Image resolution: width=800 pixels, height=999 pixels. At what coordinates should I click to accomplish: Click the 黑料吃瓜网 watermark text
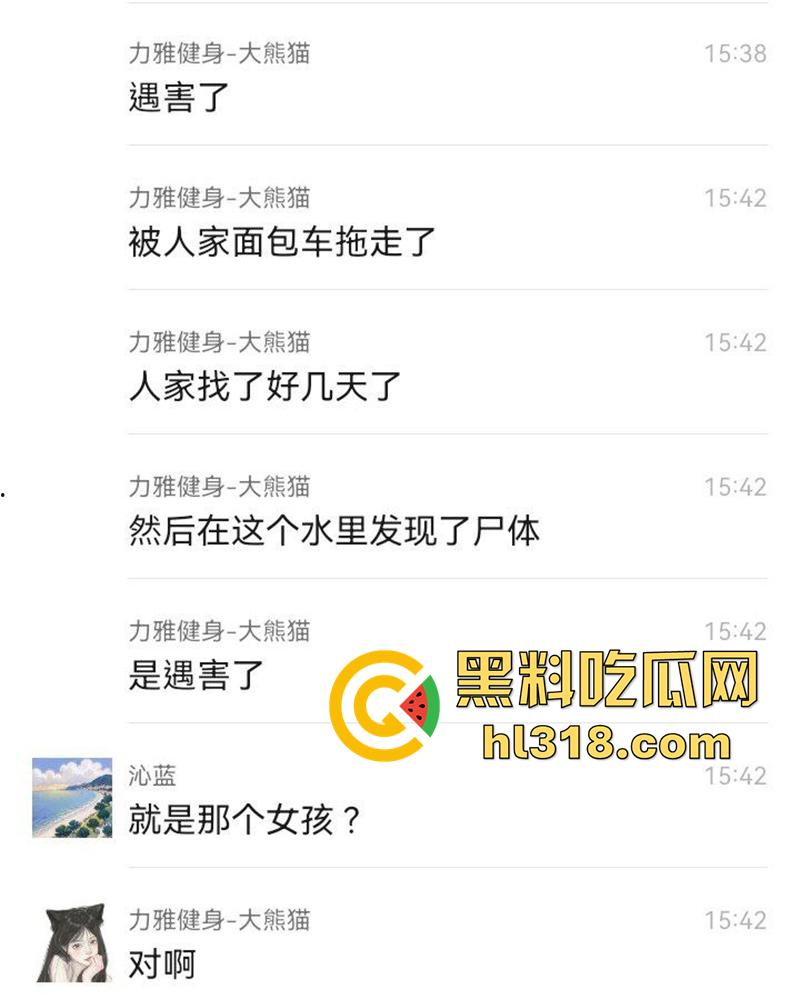(607, 678)
